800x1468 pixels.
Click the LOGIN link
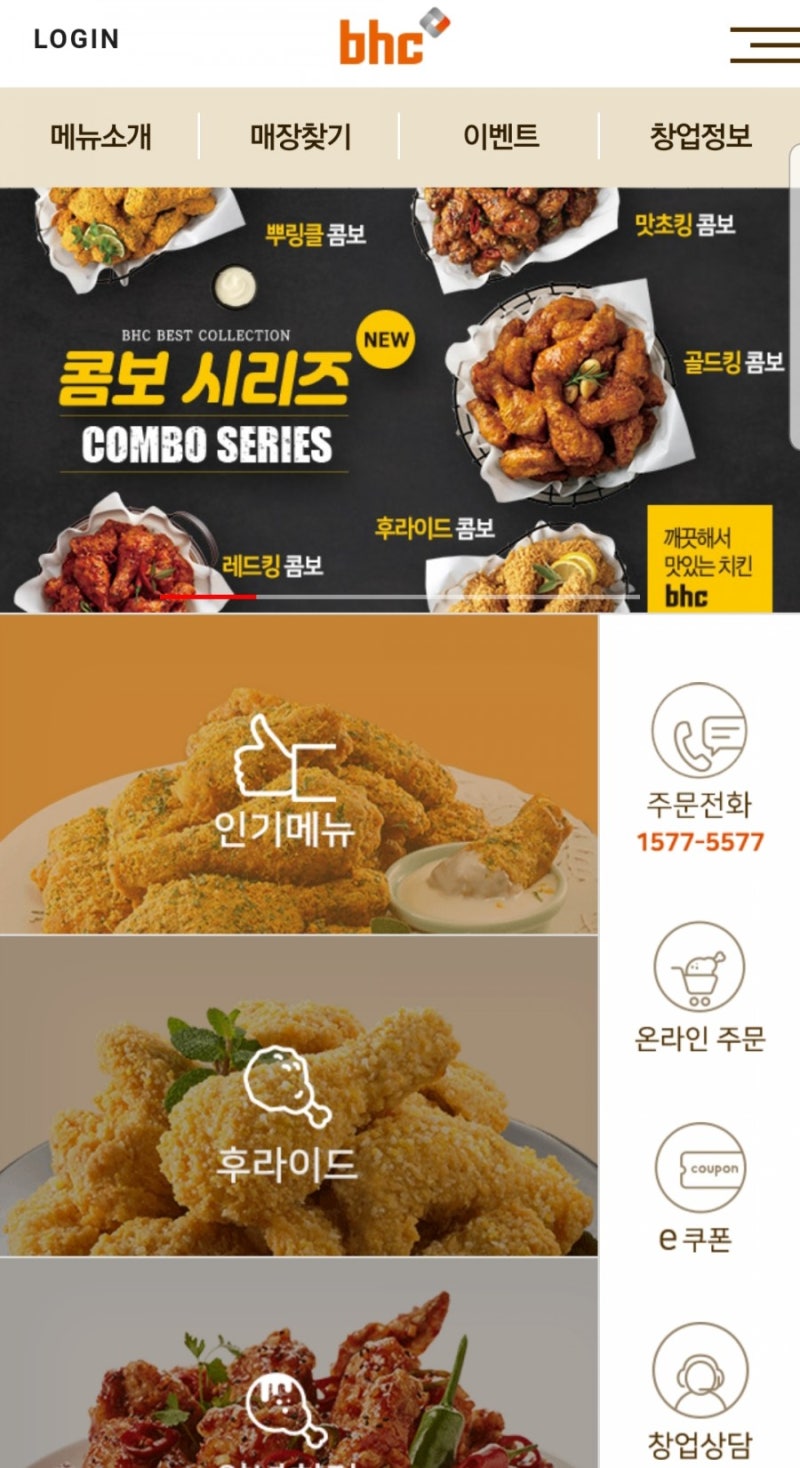point(76,40)
